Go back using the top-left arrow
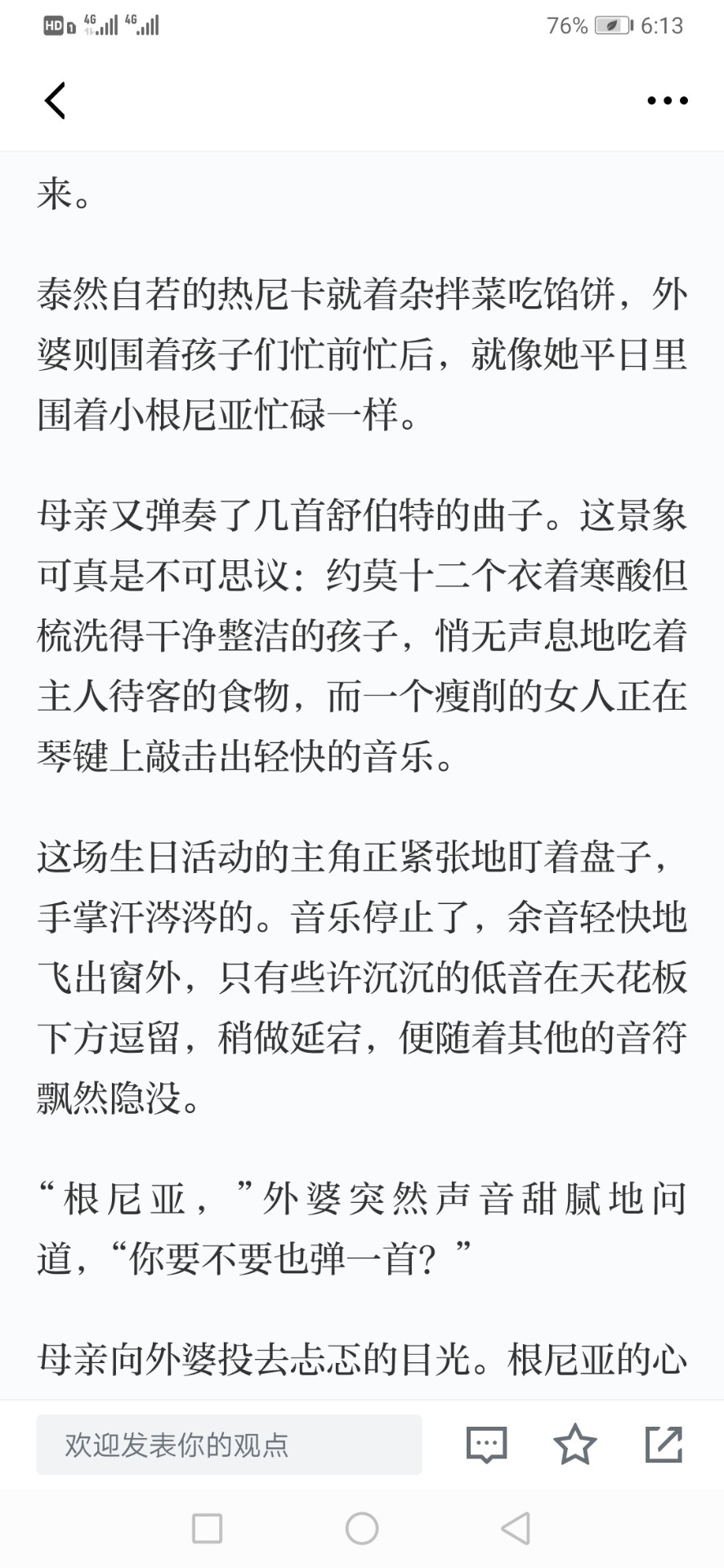 click(x=55, y=101)
